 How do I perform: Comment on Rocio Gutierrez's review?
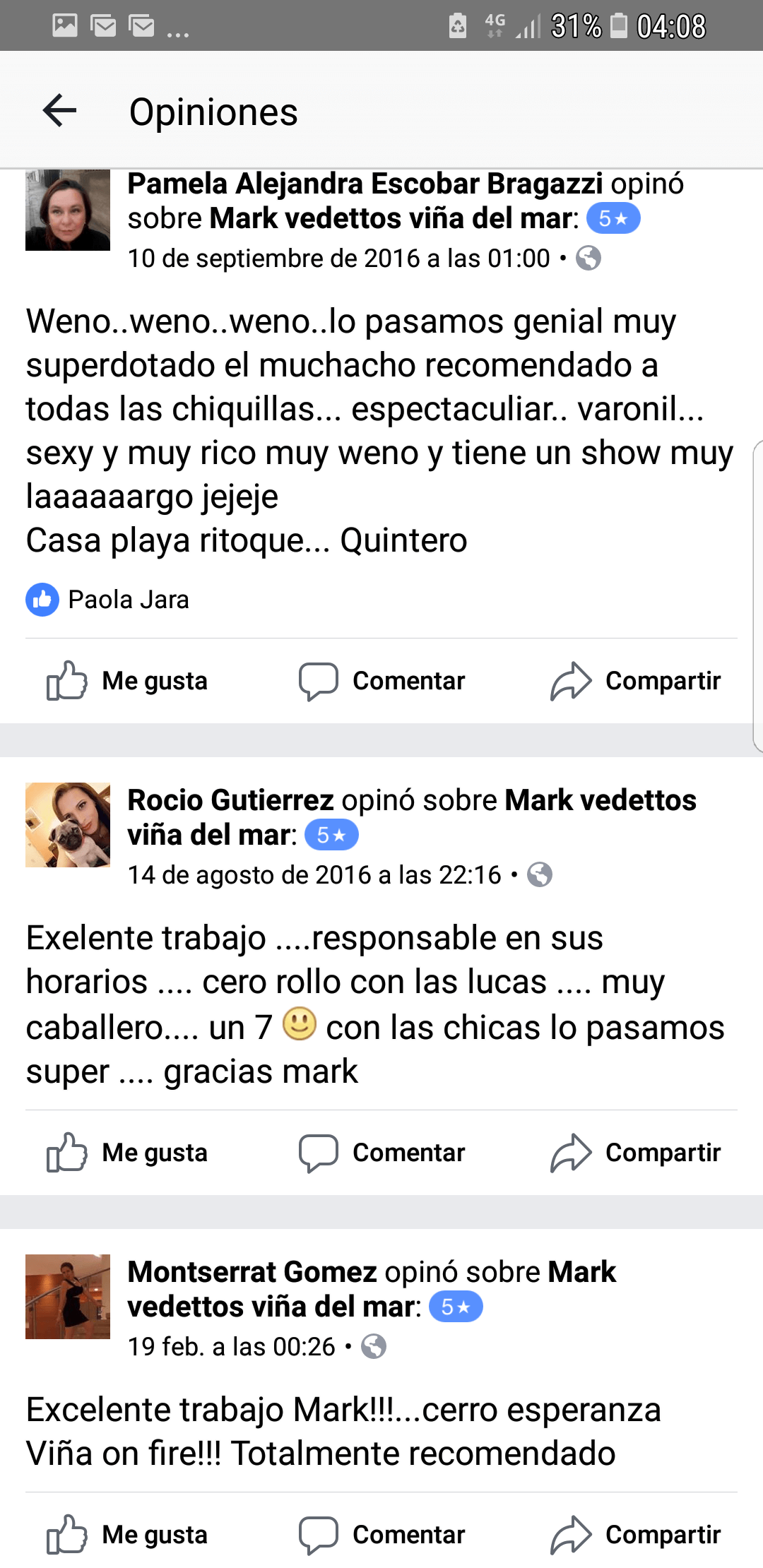pyautogui.click(x=382, y=1153)
